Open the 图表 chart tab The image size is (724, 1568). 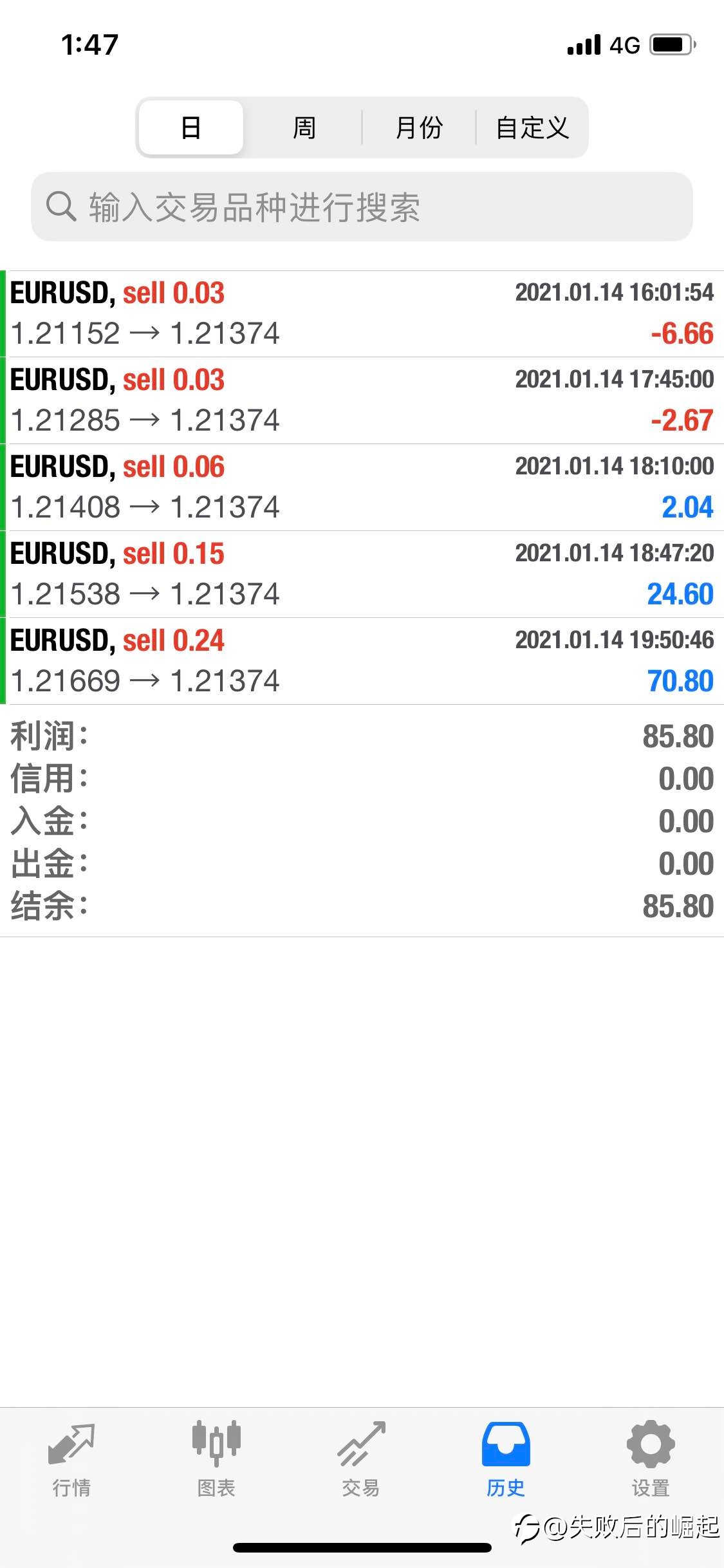point(216,1459)
